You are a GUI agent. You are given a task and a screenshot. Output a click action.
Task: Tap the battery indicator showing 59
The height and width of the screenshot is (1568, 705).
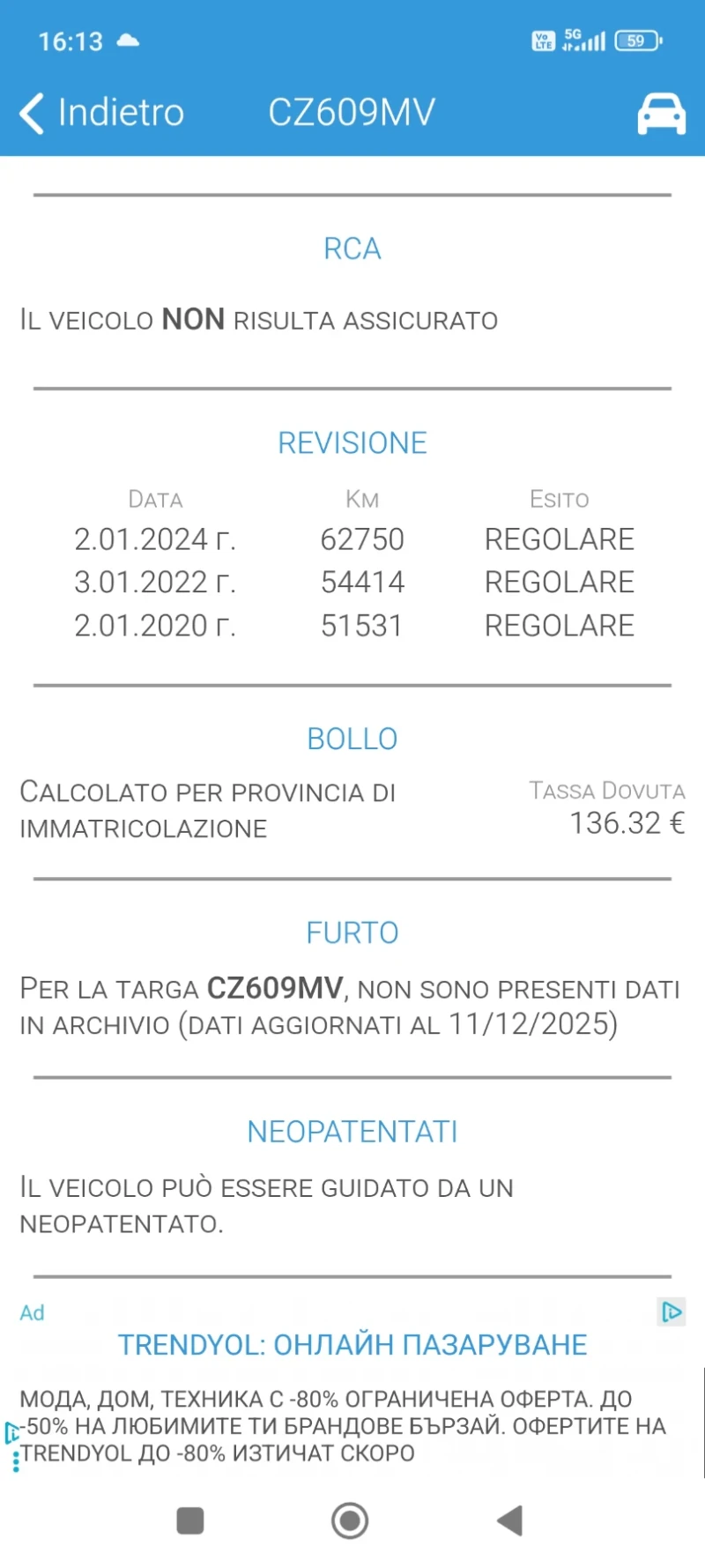click(x=634, y=40)
